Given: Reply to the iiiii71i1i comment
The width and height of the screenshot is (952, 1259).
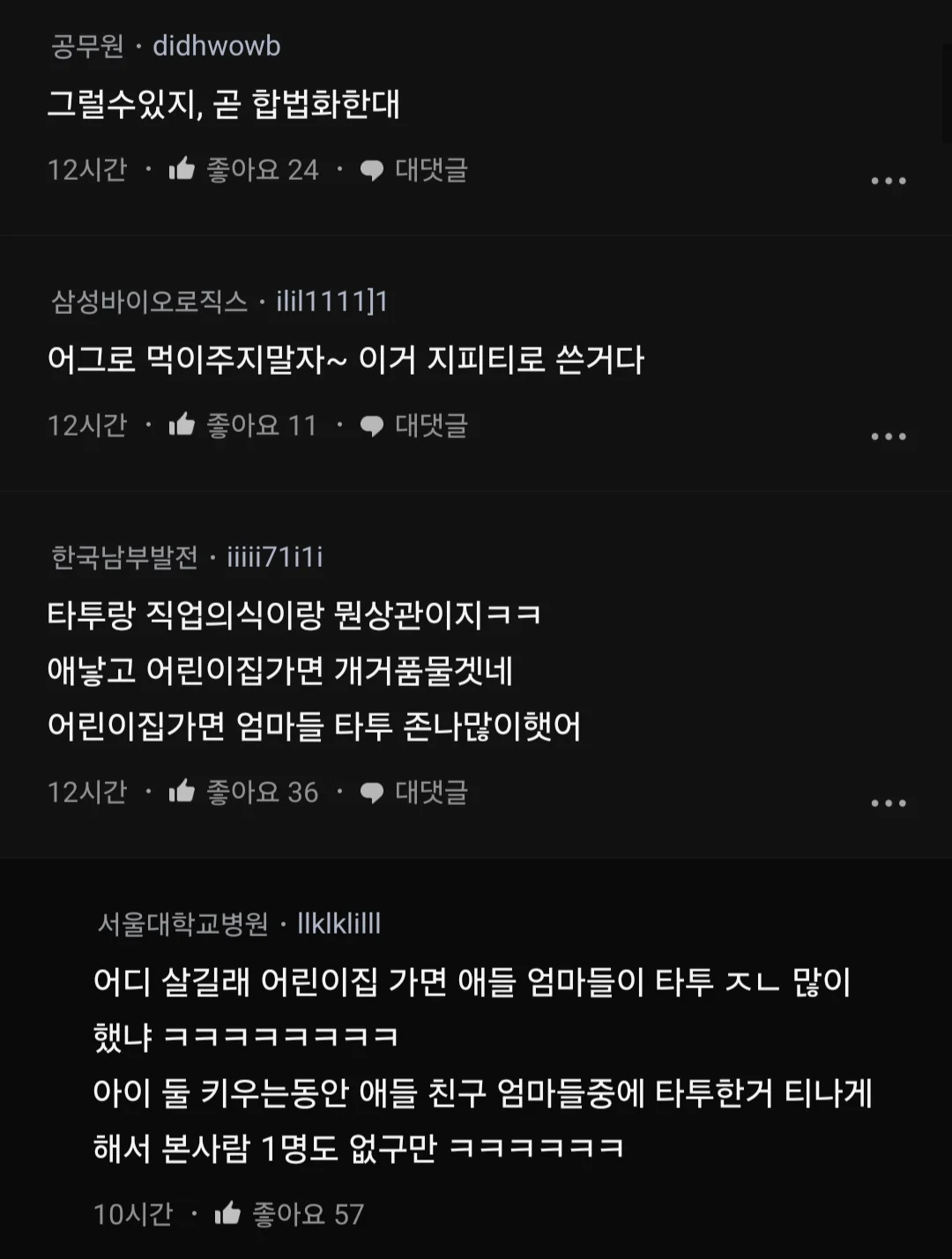Looking at the screenshot, I should pos(413,792).
